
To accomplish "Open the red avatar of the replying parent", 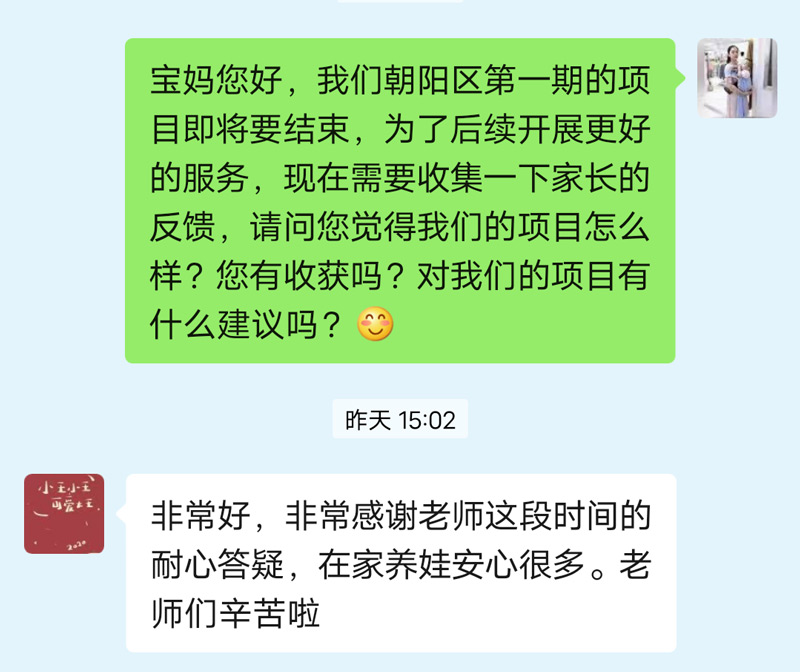I will coord(64,514).
